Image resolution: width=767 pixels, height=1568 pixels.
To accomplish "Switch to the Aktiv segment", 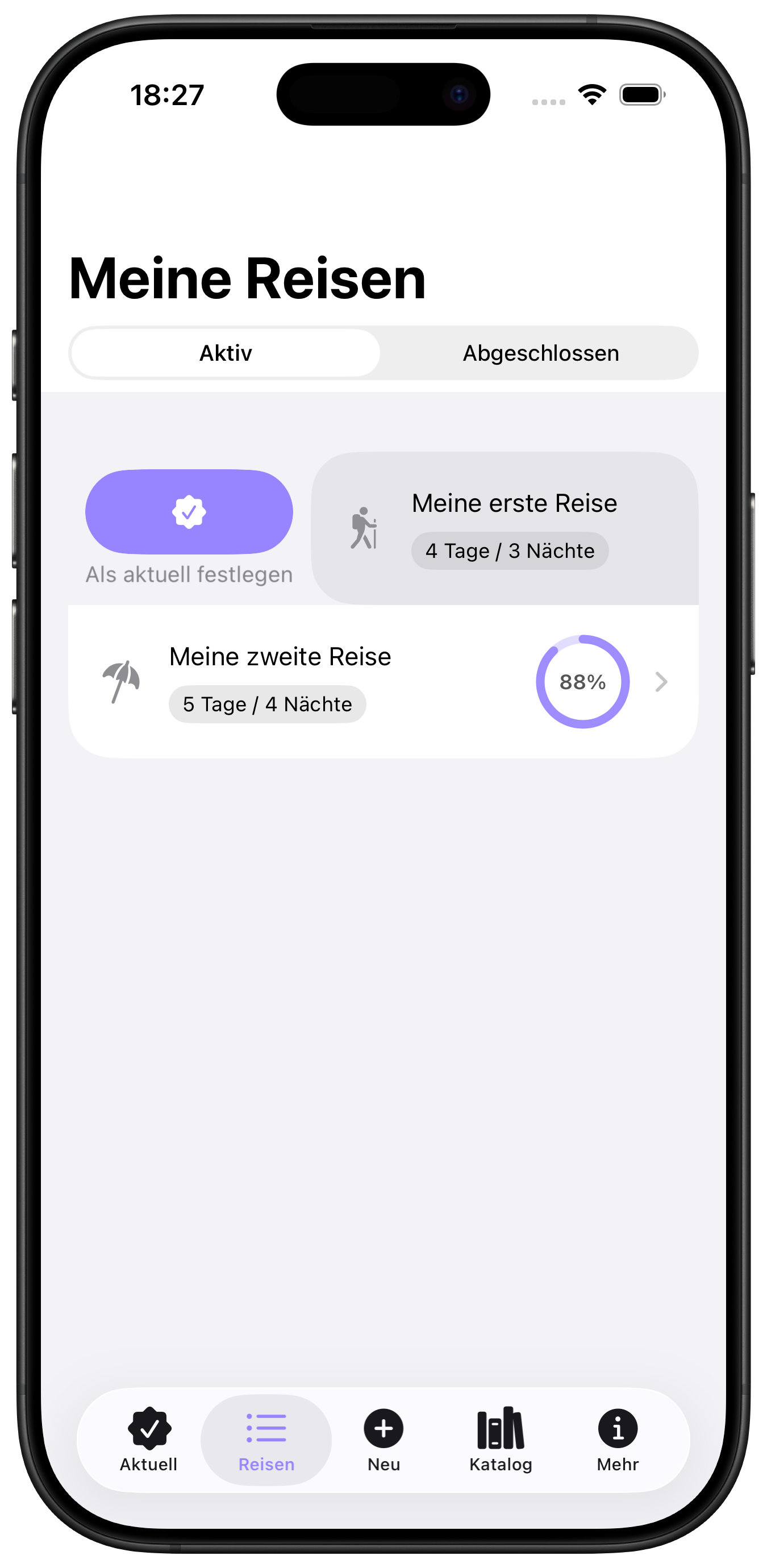I will coord(225,353).
